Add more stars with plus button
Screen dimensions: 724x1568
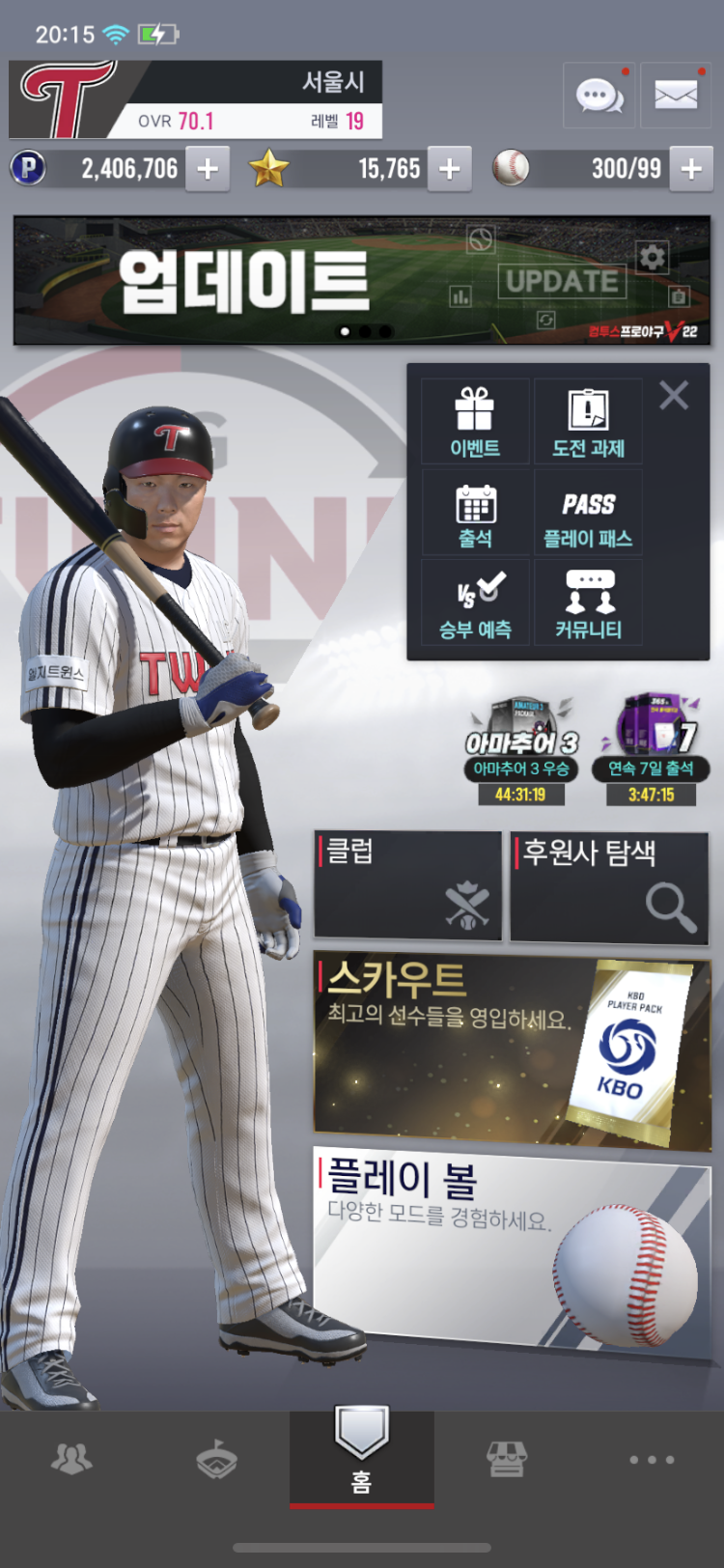[x=449, y=169]
